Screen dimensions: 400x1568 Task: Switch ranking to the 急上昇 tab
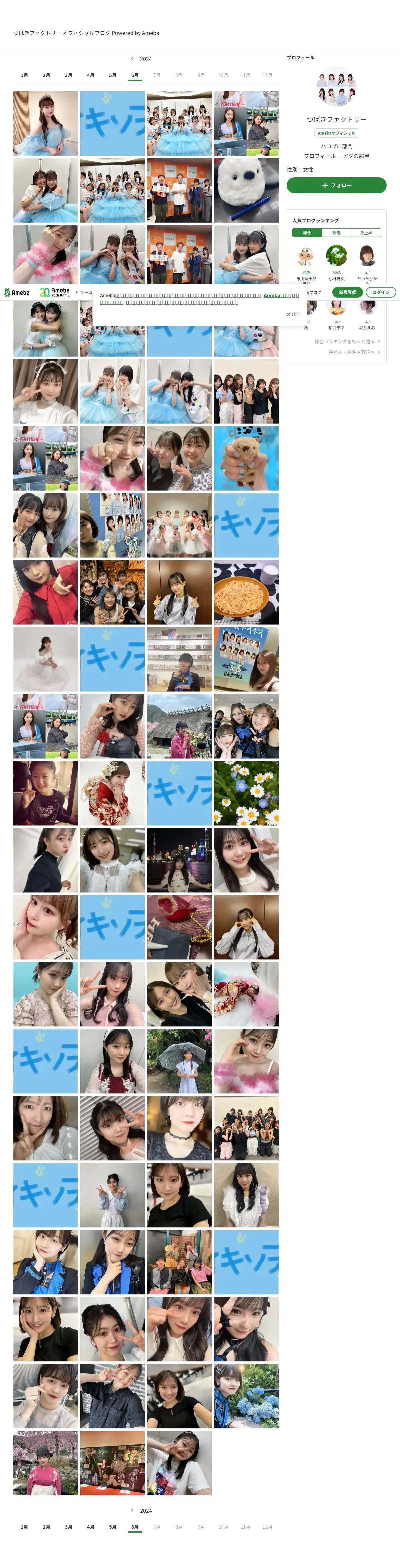pos(366,233)
